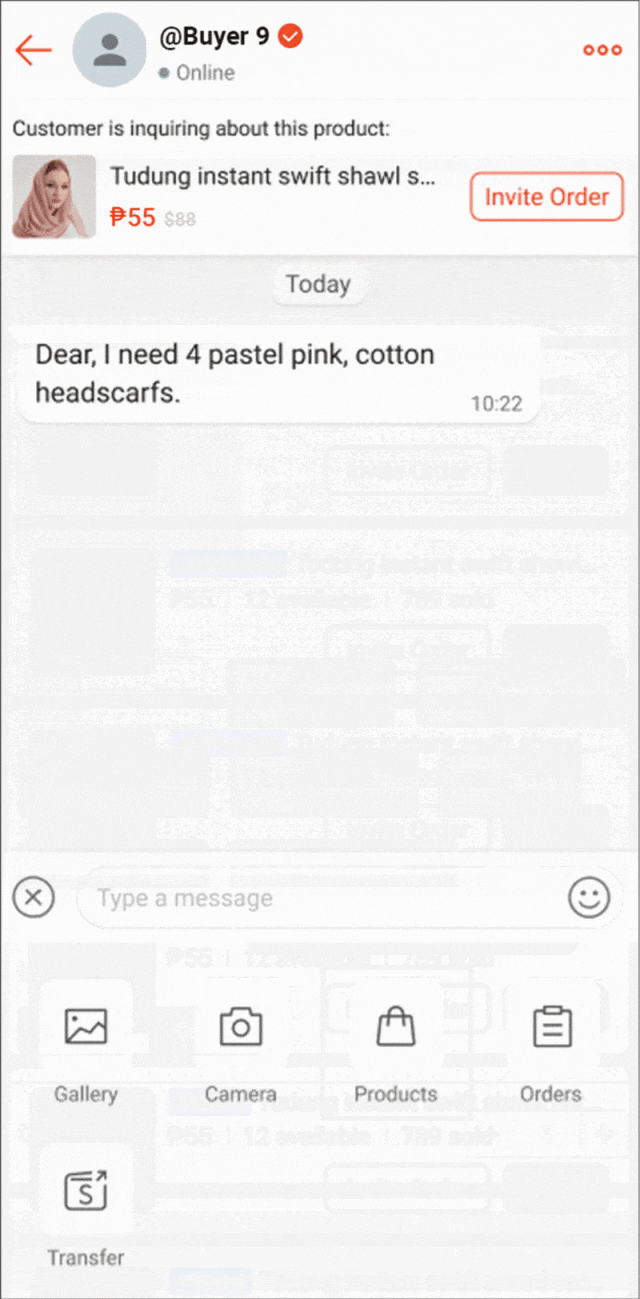Open the emoji picker
Image resolution: width=640 pixels, height=1299 pixels.
(589, 898)
